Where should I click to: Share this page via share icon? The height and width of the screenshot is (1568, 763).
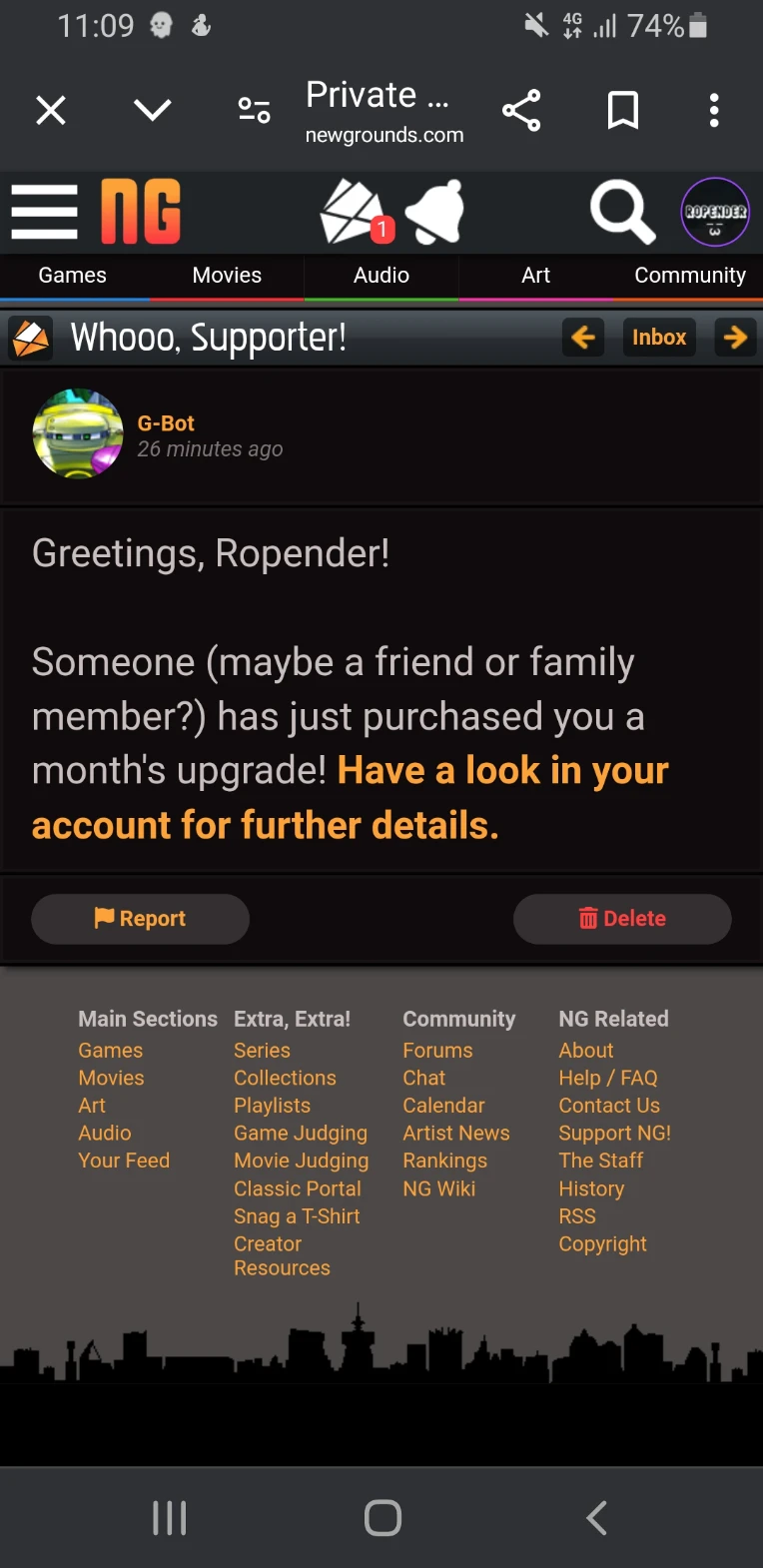pos(521,110)
